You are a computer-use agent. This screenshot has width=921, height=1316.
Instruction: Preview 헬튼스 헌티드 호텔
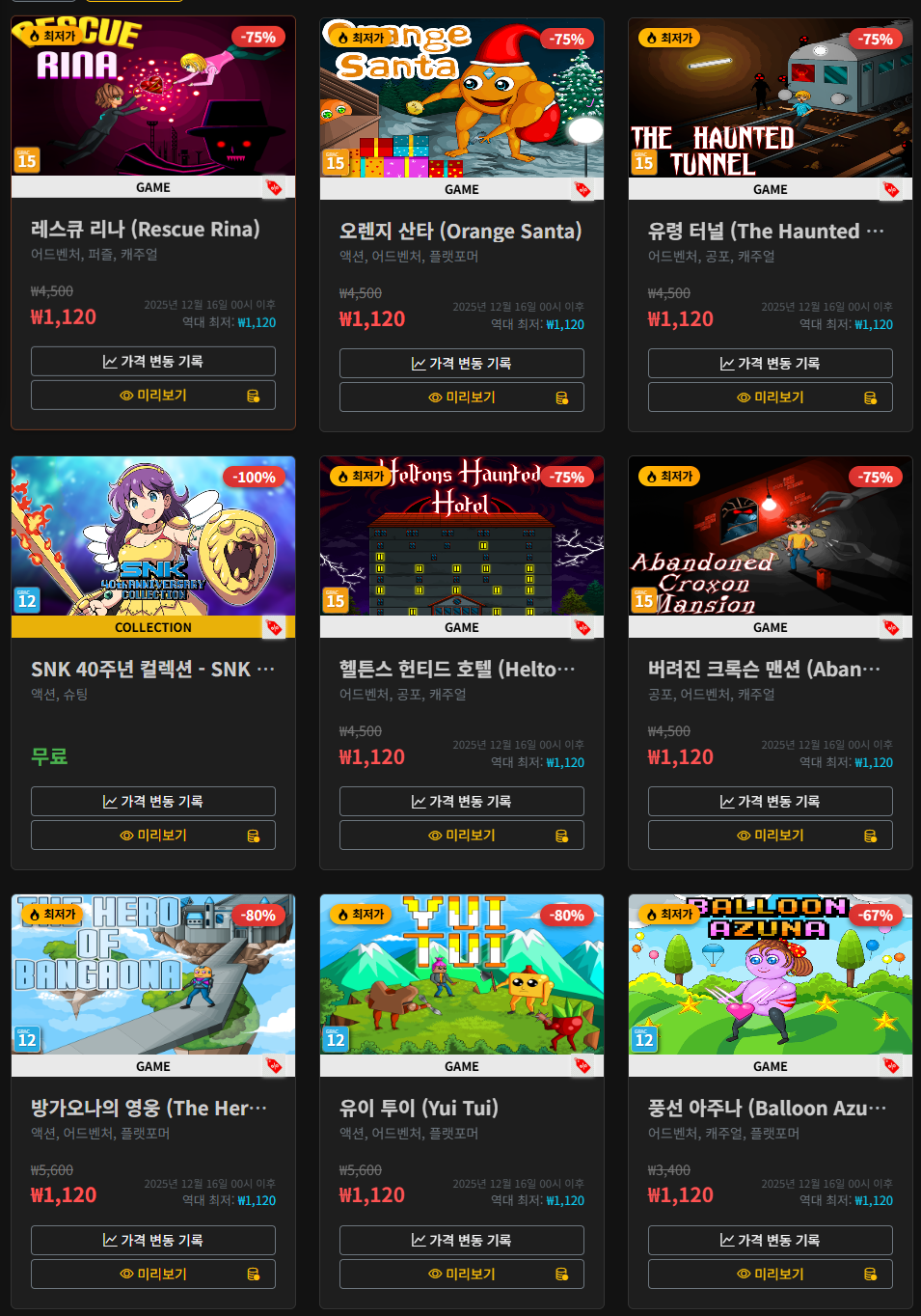(461, 836)
